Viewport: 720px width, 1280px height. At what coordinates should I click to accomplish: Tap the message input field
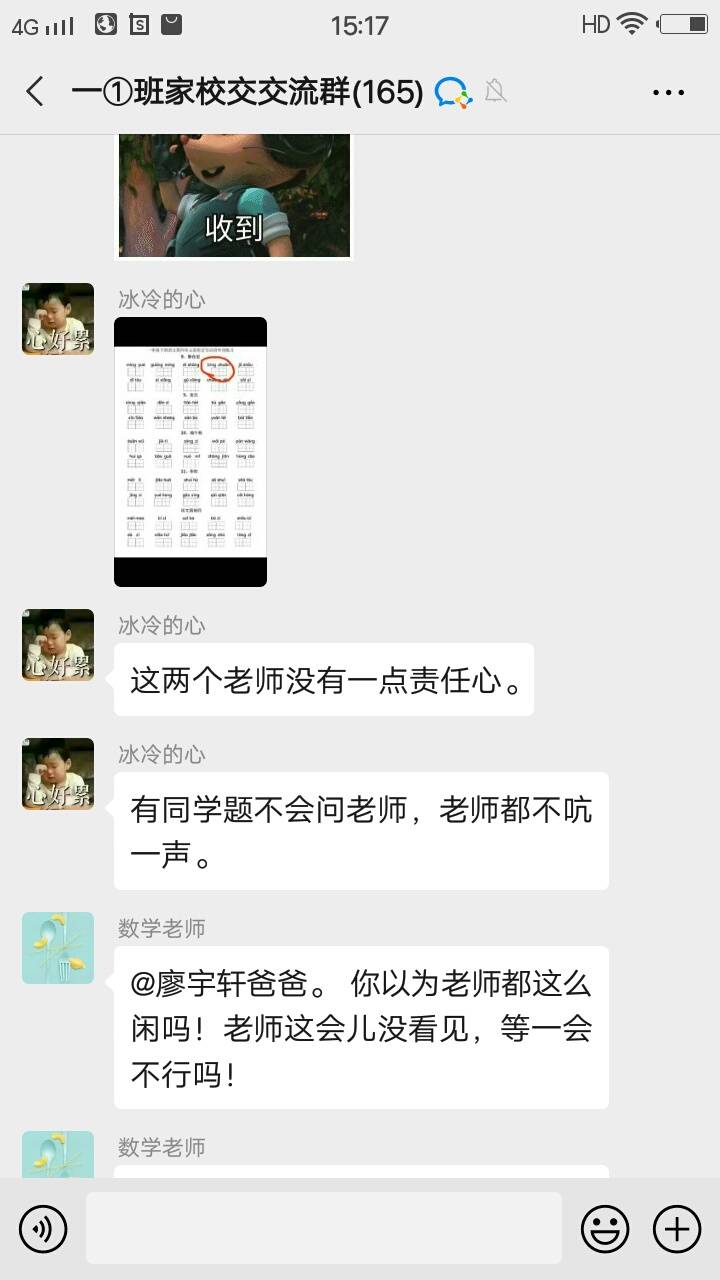coord(323,1228)
